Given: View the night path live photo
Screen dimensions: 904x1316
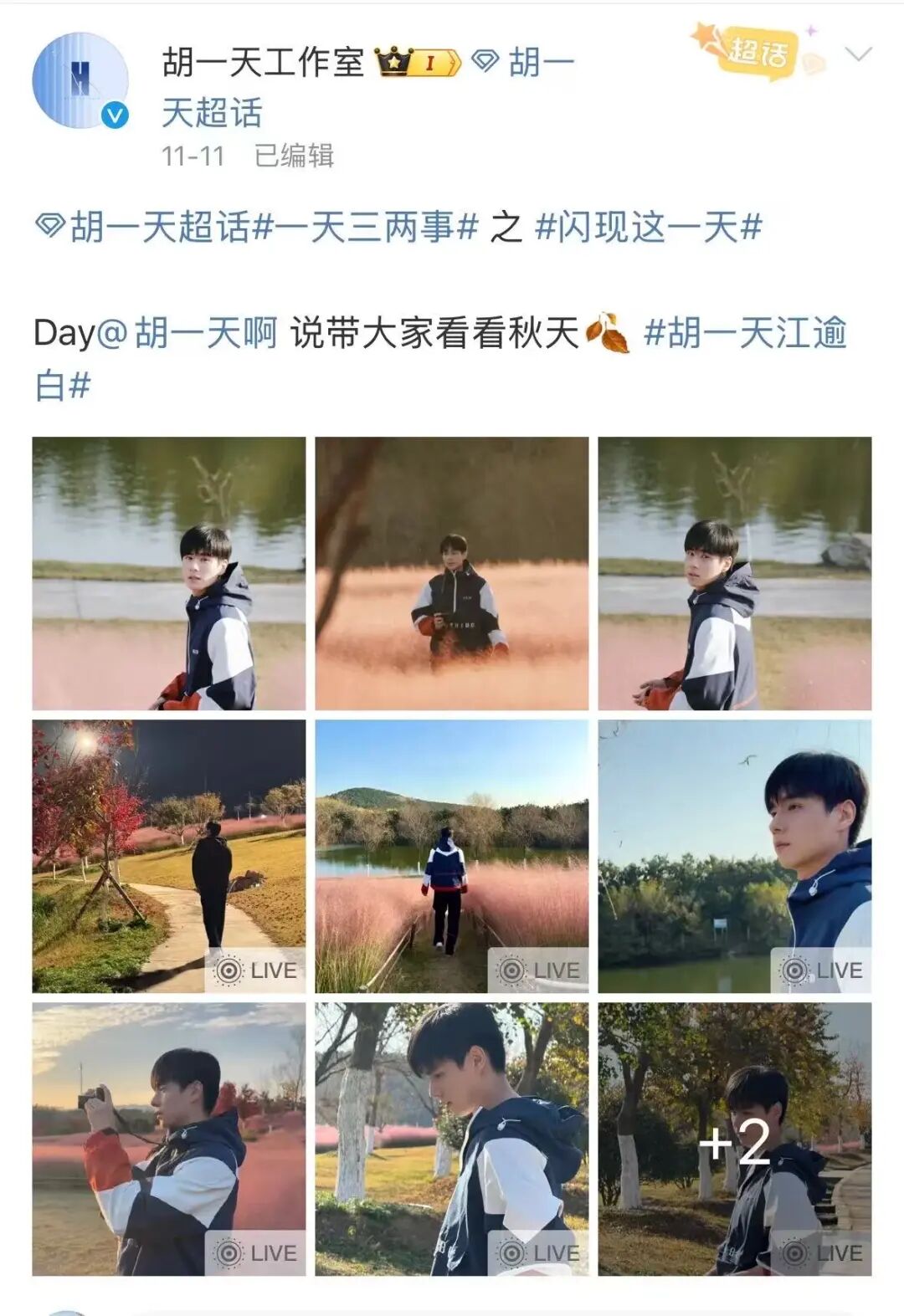Looking at the screenshot, I should 169,856.
